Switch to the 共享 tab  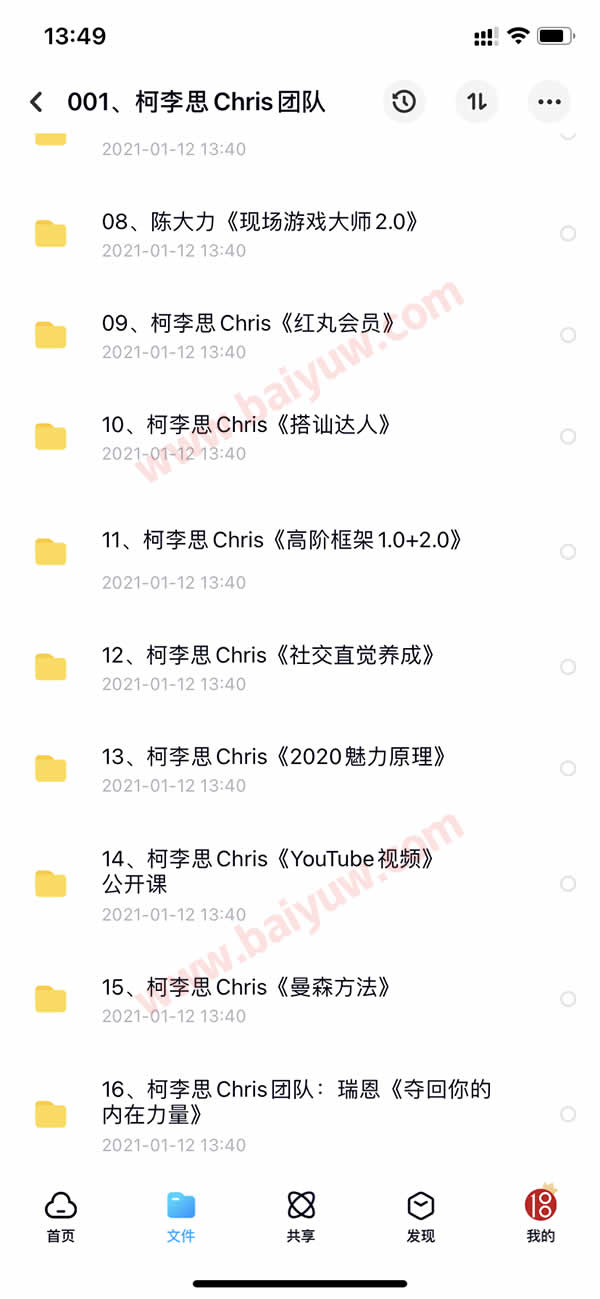coord(301,1216)
